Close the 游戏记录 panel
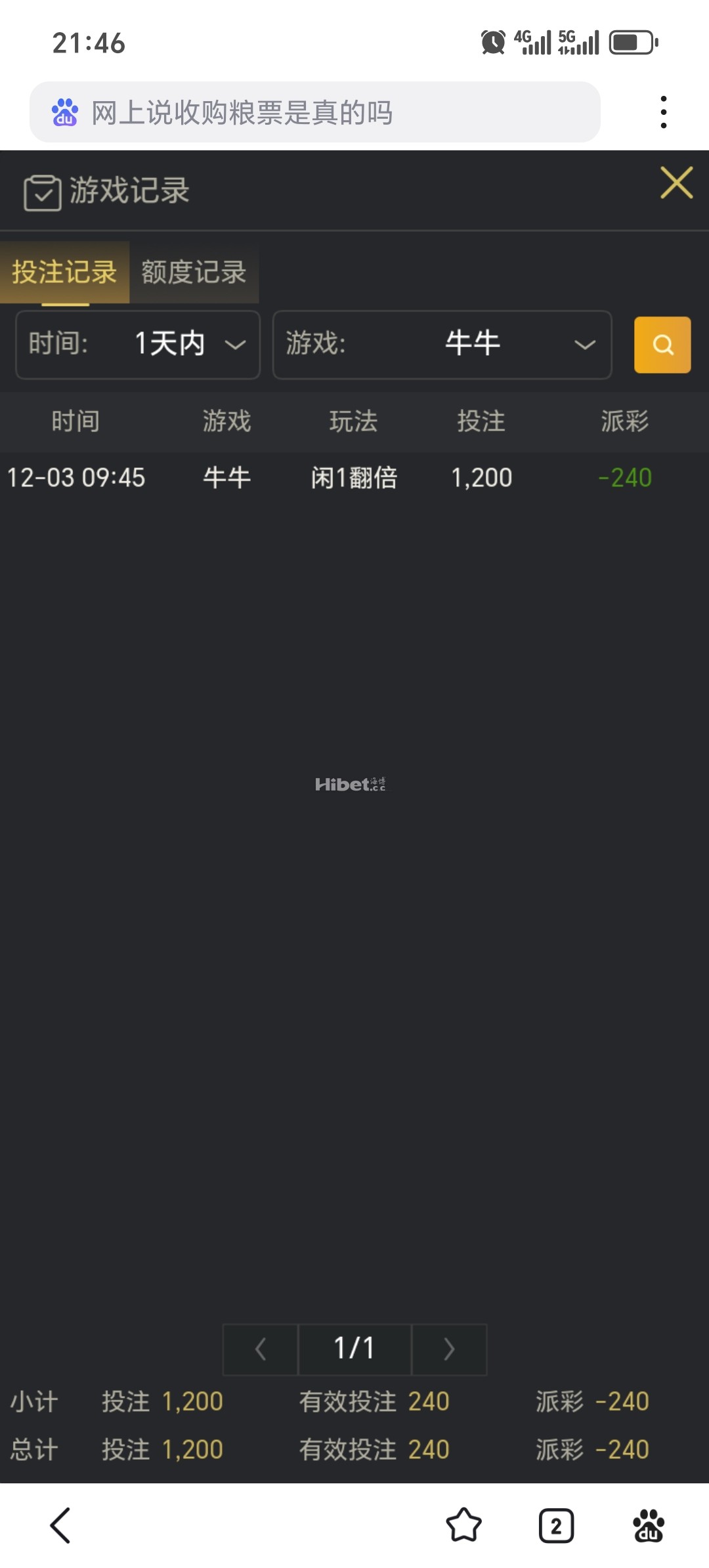 point(676,183)
